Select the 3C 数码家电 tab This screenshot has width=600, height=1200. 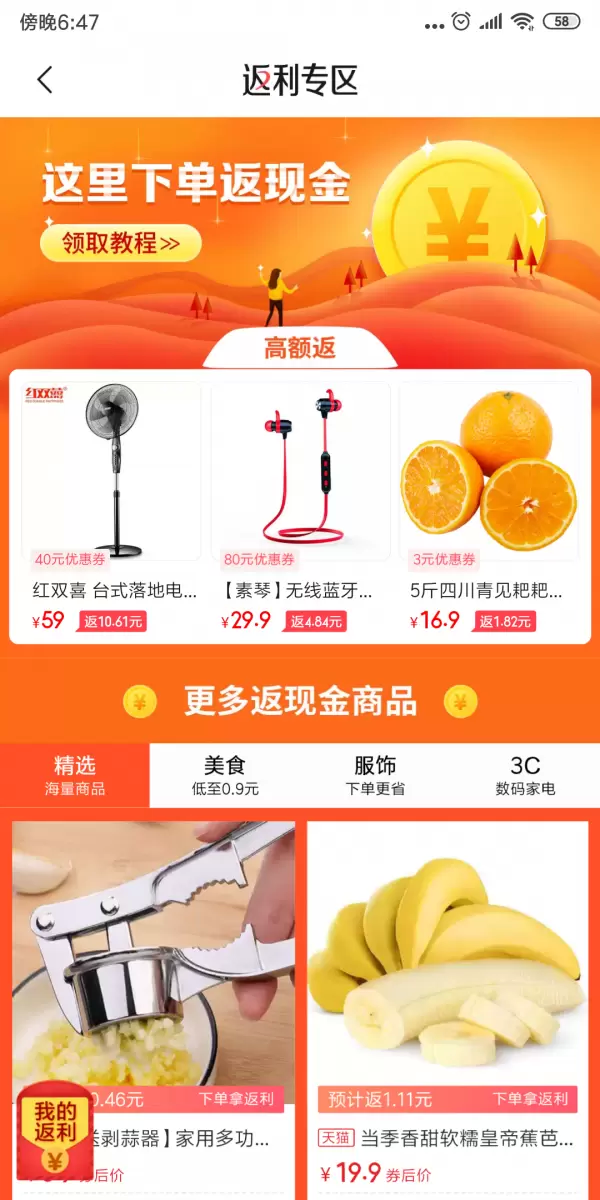pyautogui.click(x=525, y=775)
